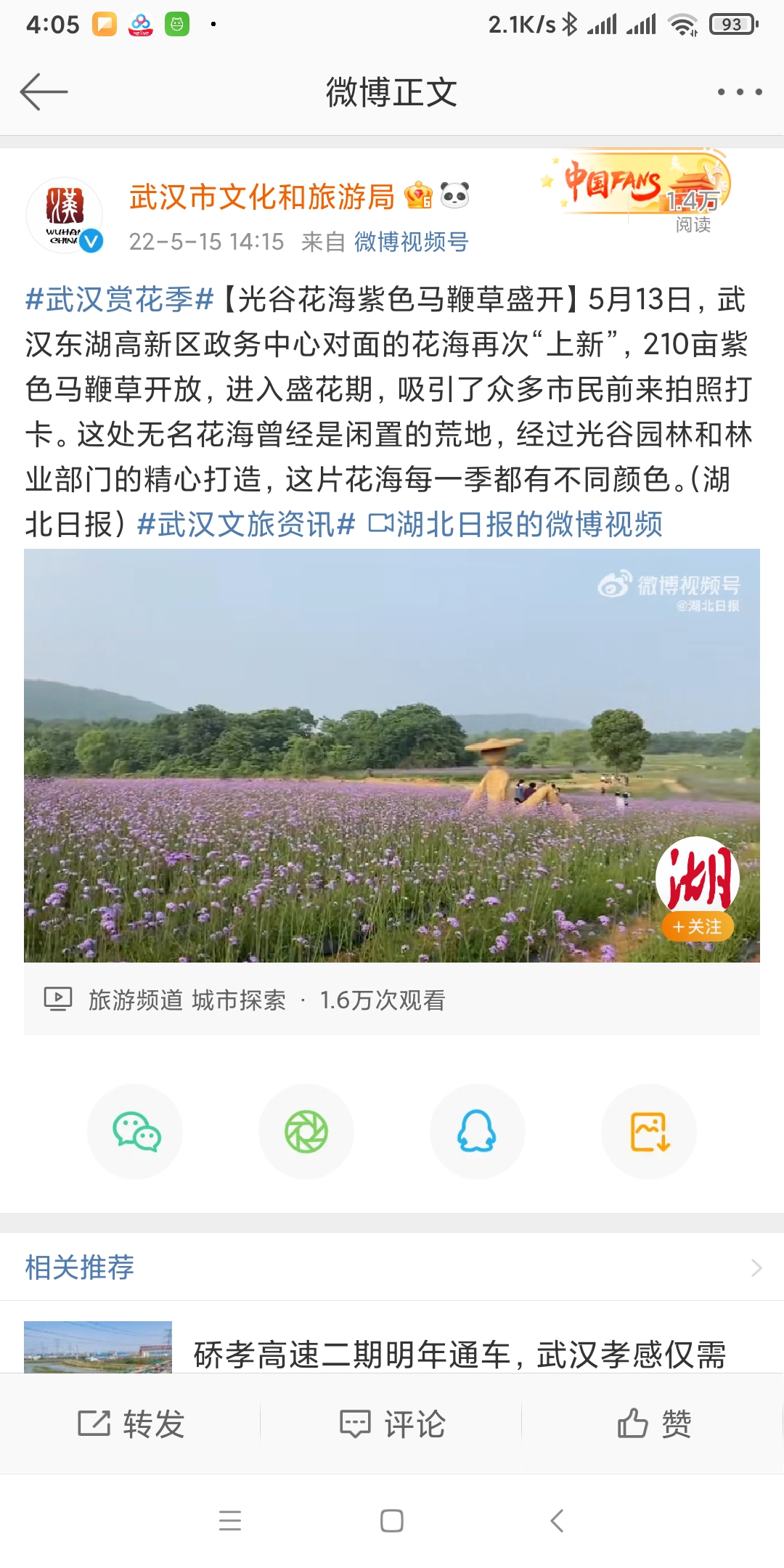Open the 湖北日报的微博视频 link
This screenshot has height=1568, width=784.
coord(515,524)
